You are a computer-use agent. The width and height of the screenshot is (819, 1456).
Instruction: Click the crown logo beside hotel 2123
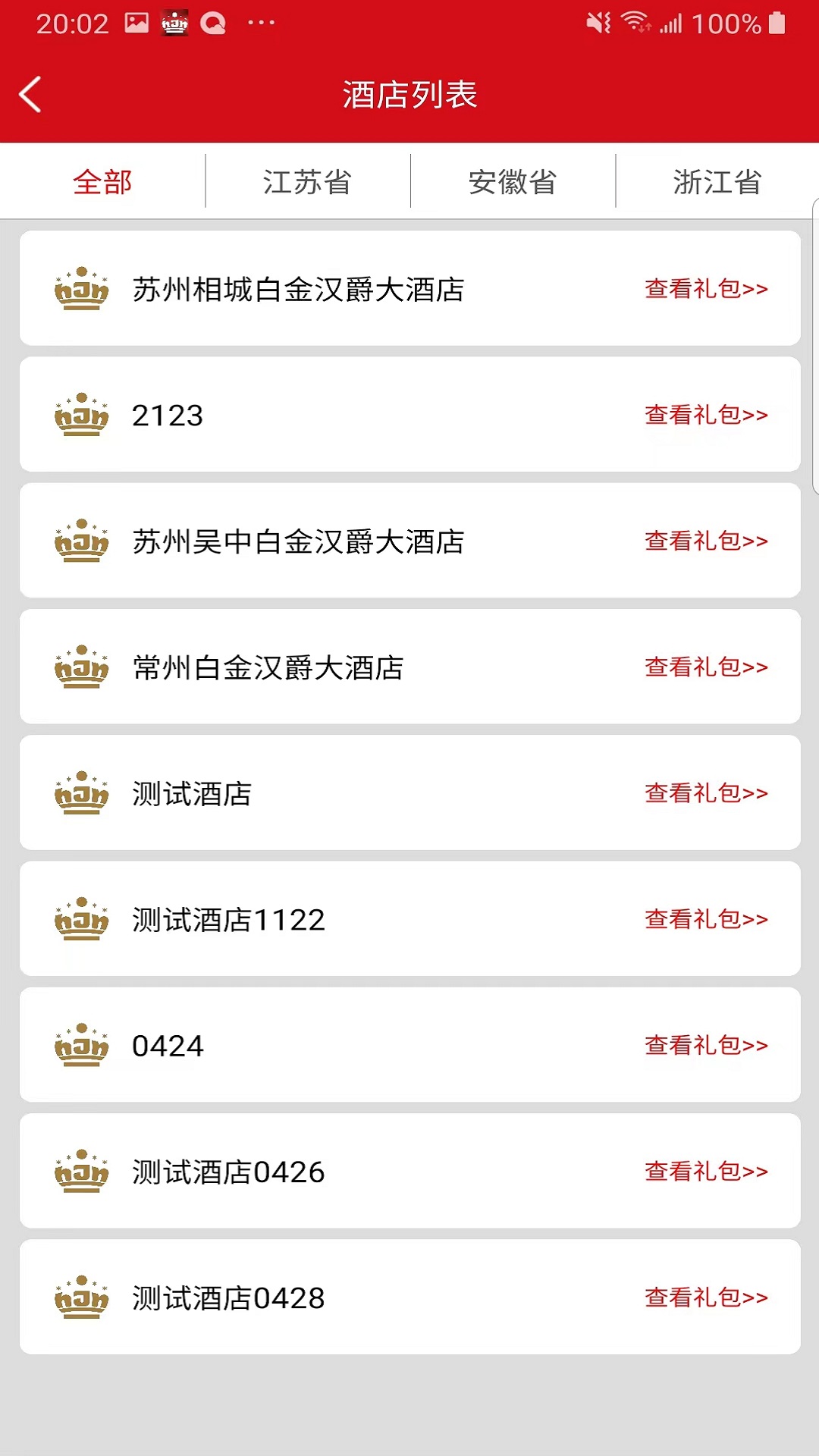tap(82, 414)
